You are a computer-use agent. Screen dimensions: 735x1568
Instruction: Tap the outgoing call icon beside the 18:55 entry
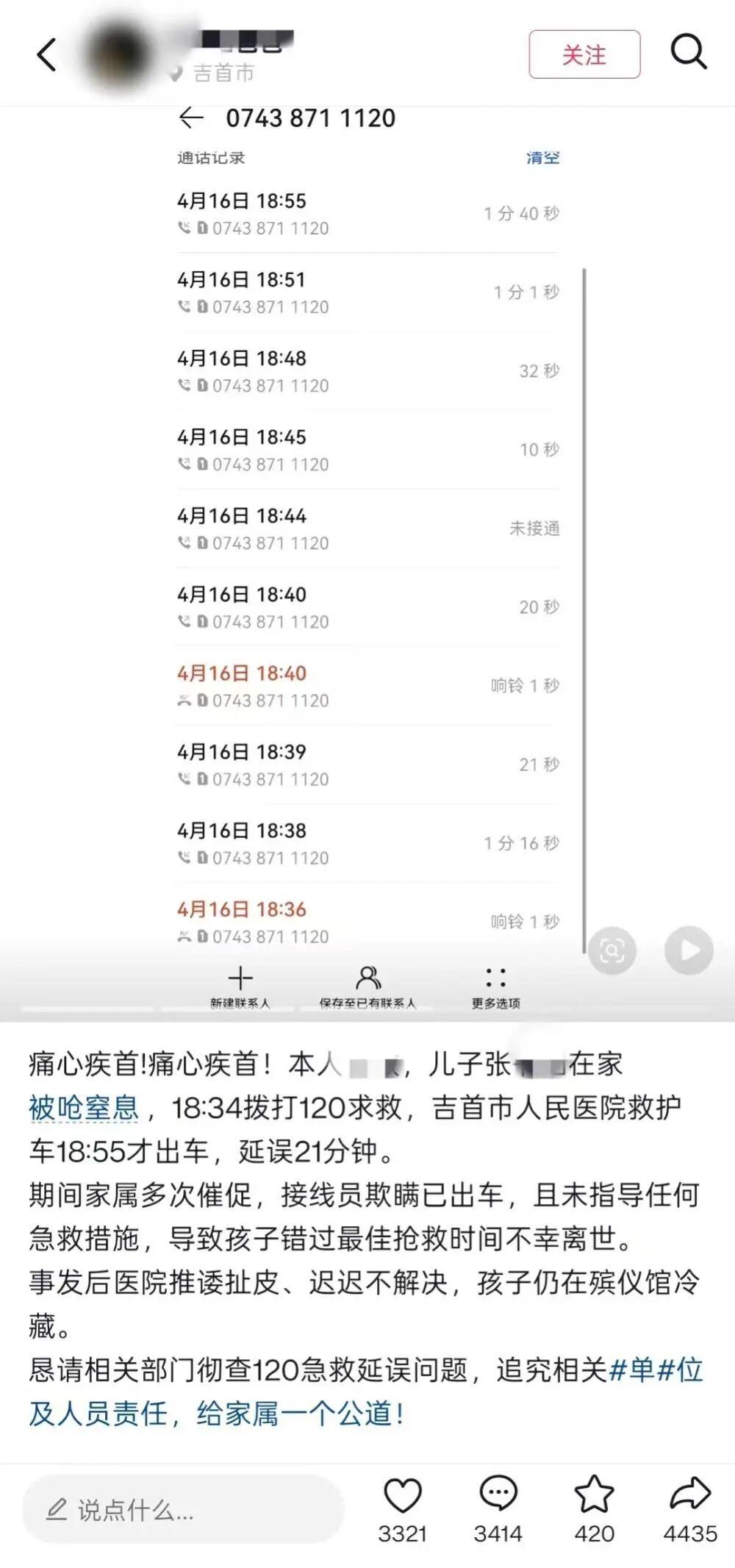[185, 228]
